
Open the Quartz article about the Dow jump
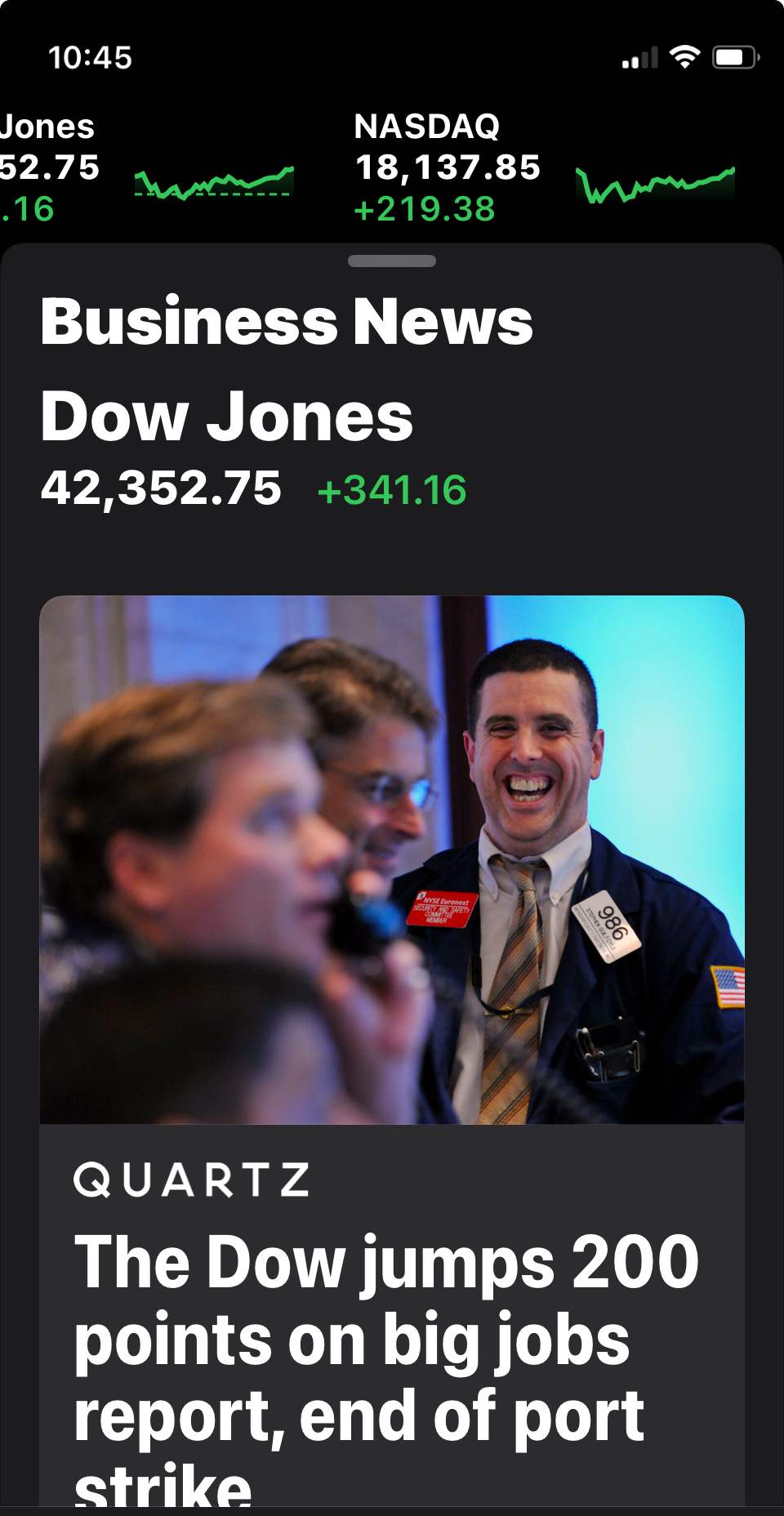pos(392,1050)
